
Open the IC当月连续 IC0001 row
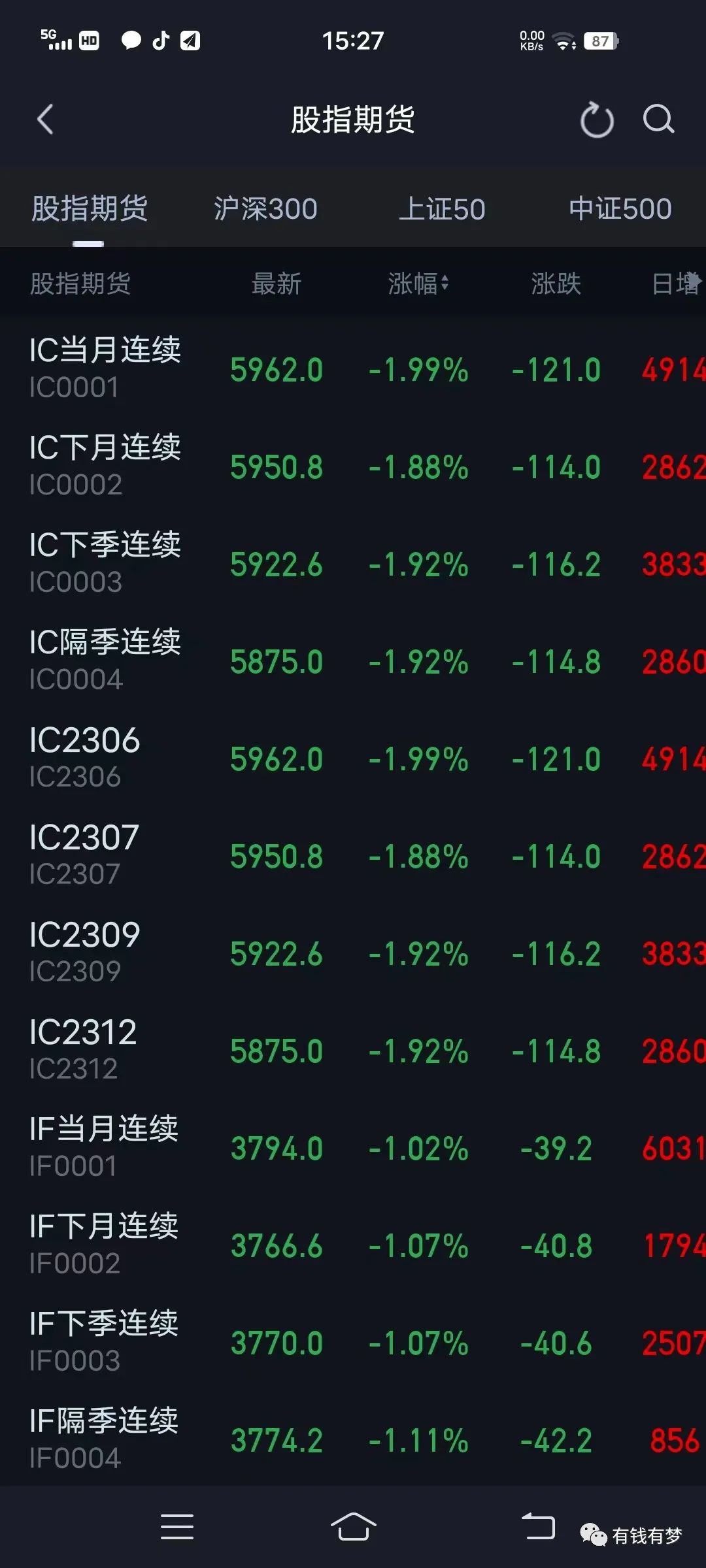[x=353, y=369]
